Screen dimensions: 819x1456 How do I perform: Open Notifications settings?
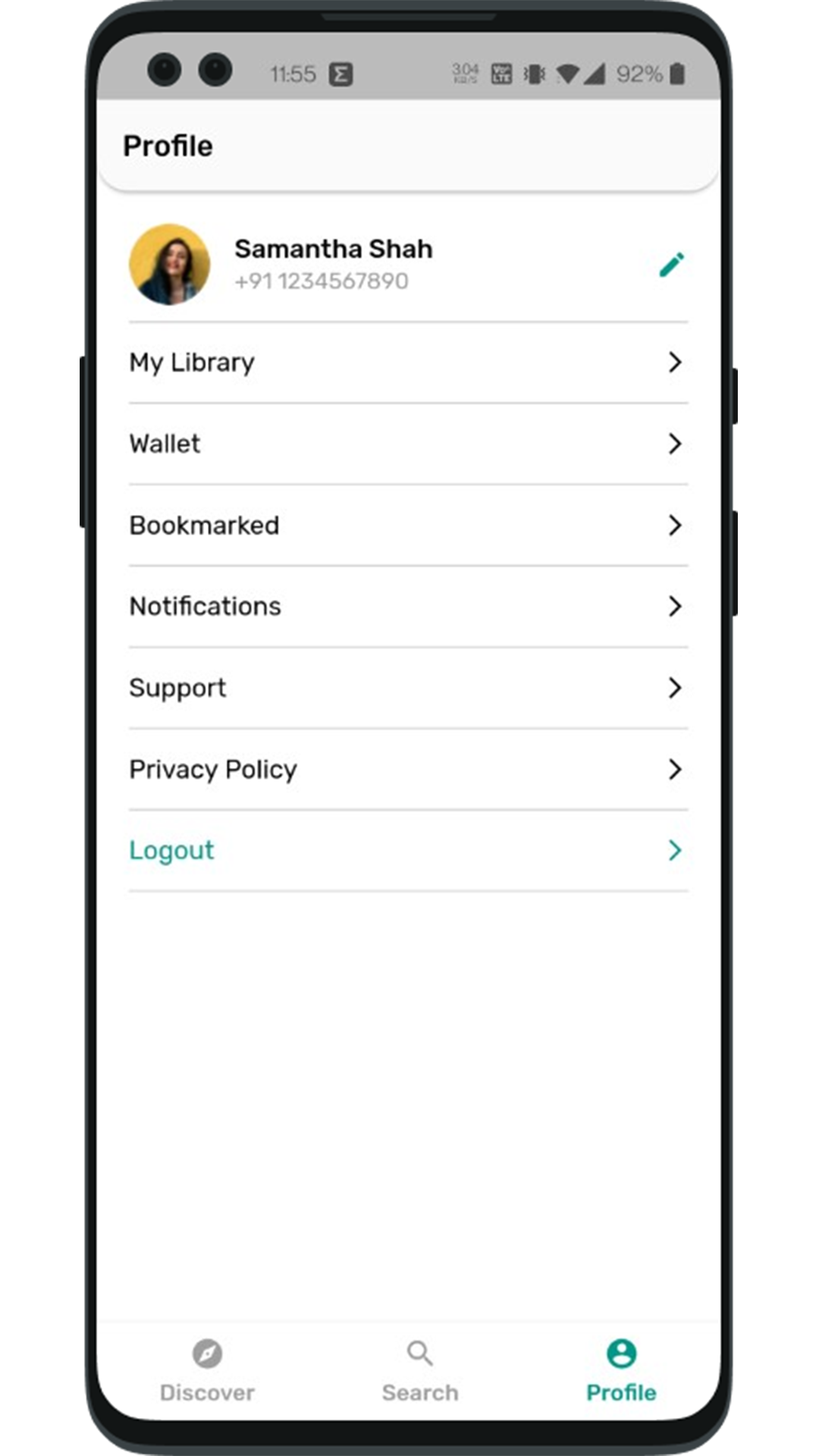point(409,606)
